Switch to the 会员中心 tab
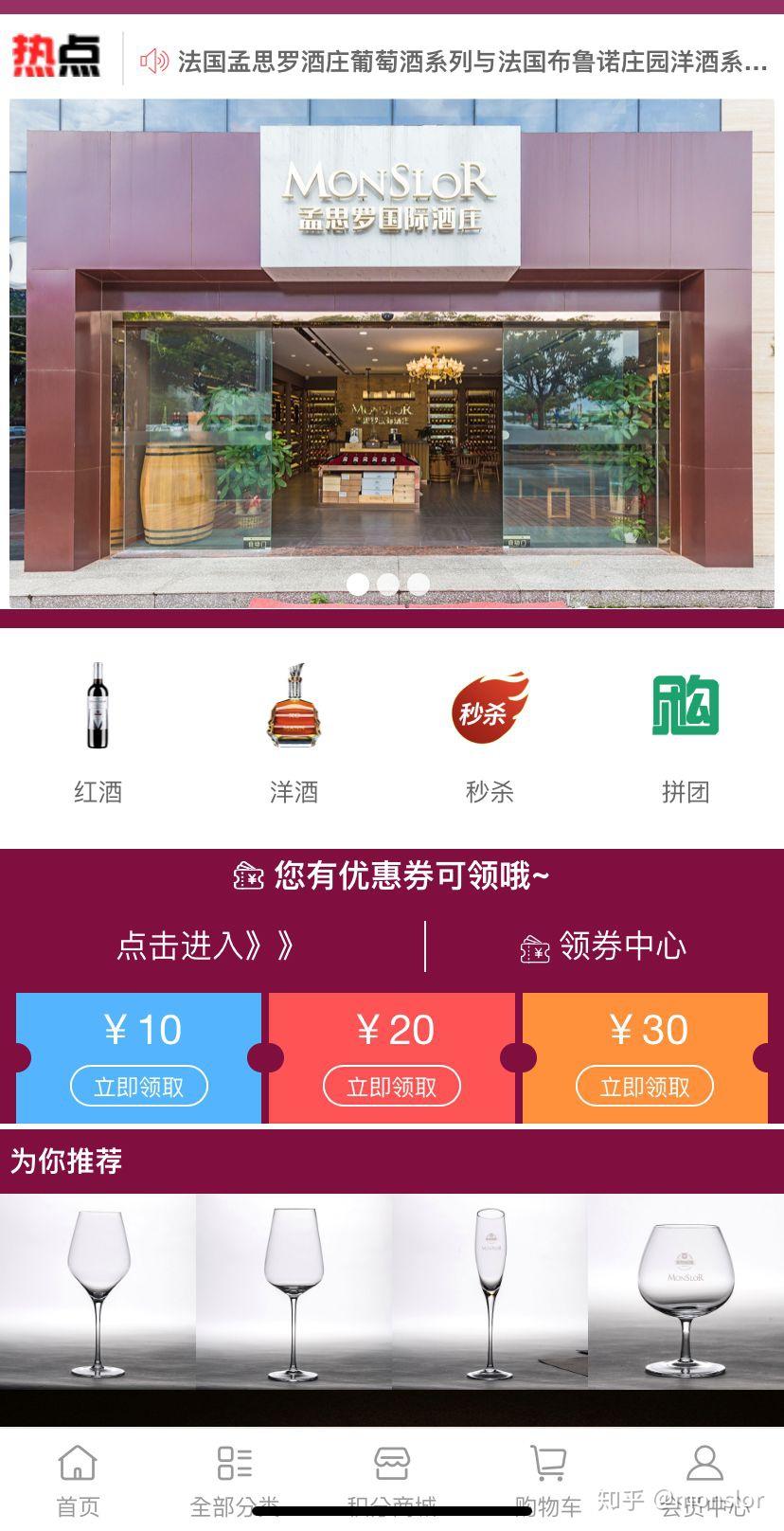This screenshot has height=1531, width=784. click(x=704, y=1478)
